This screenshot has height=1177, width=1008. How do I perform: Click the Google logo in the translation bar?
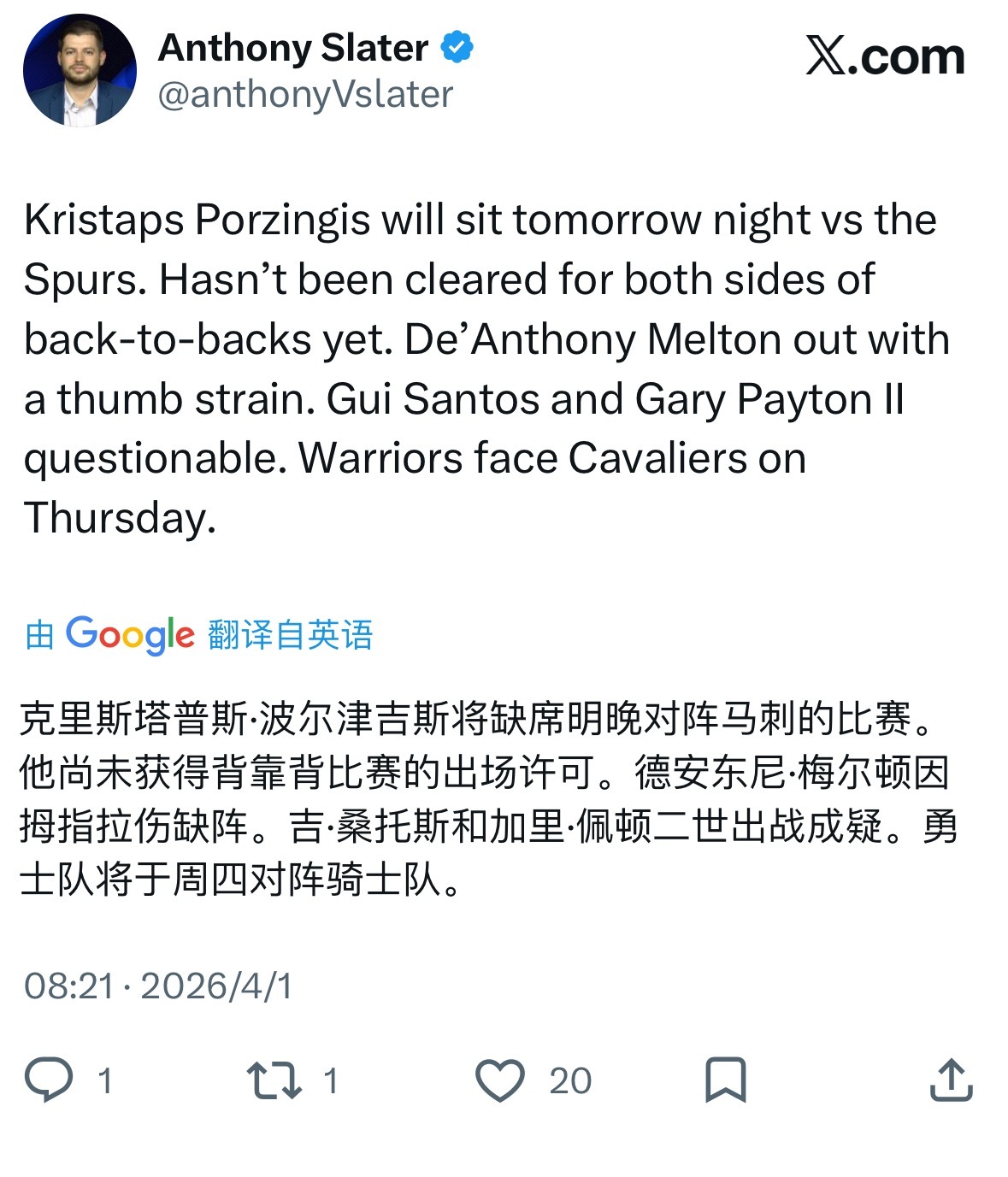(130, 634)
